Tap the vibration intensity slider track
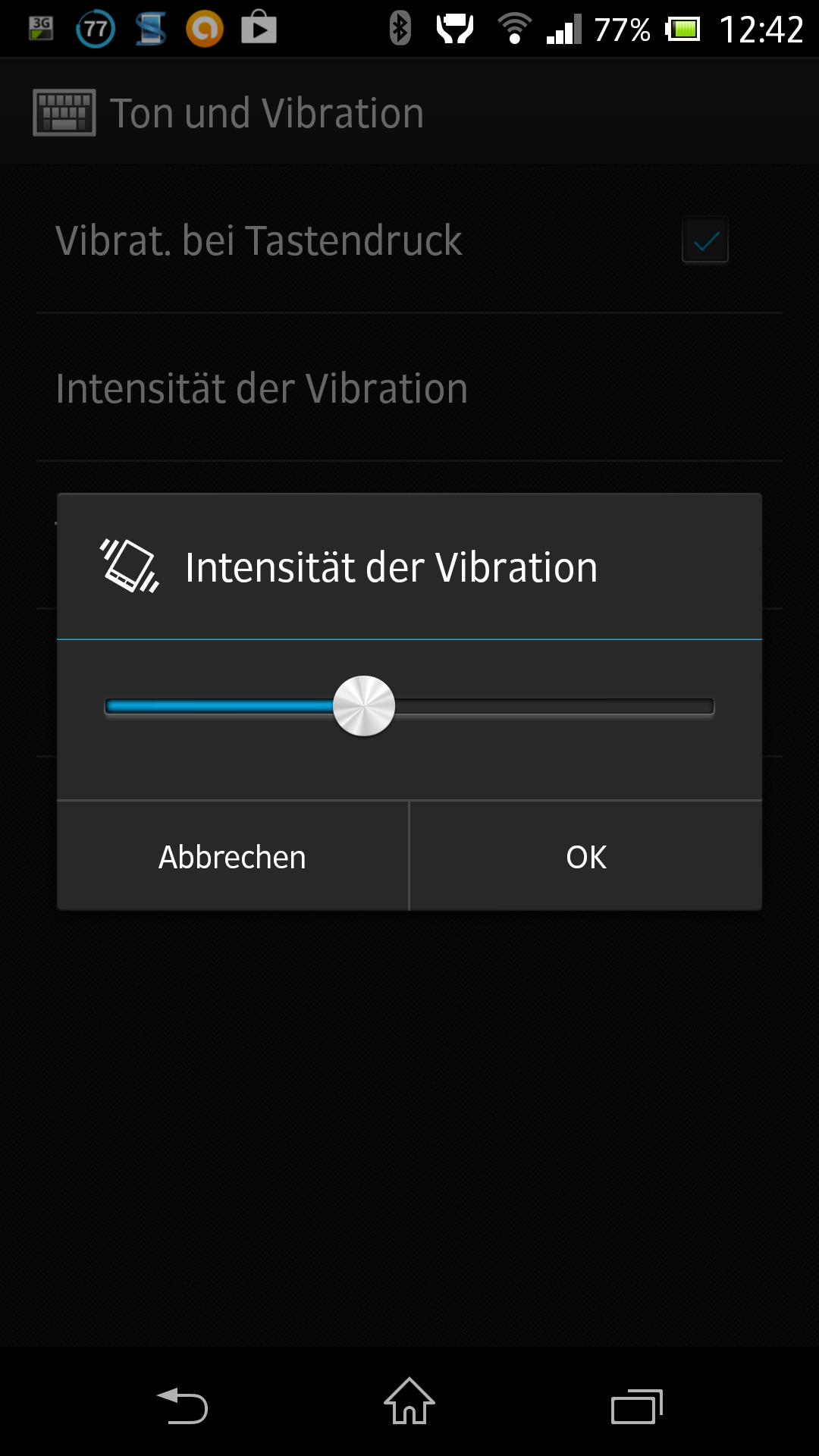Viewport: 819px width, 1456px height. pos(409,707)
